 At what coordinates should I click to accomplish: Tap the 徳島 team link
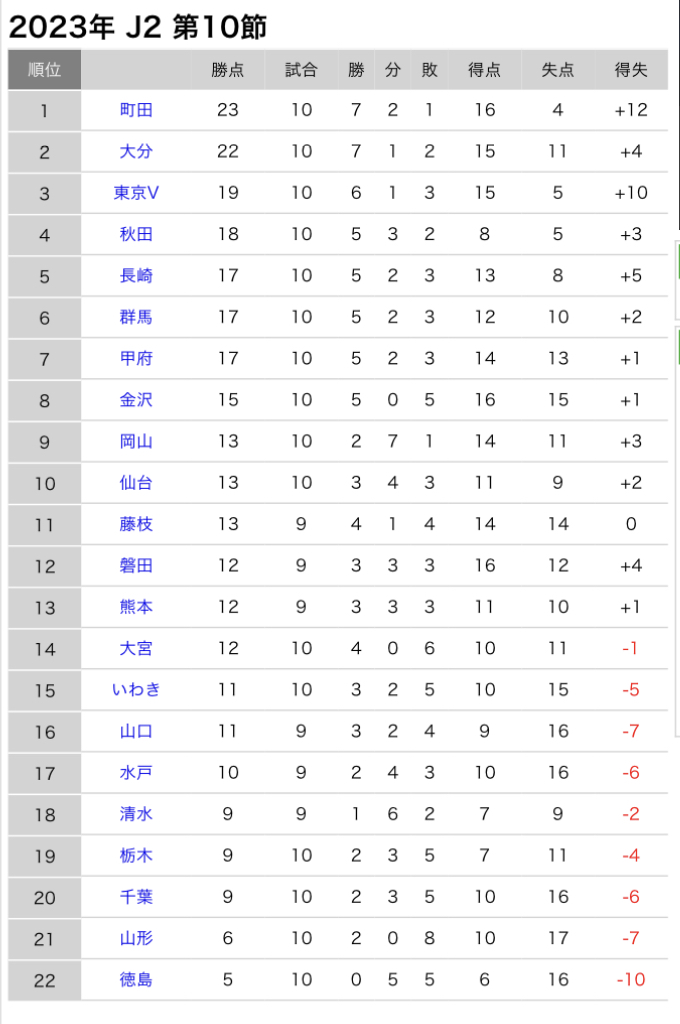(x=136, y=980)
